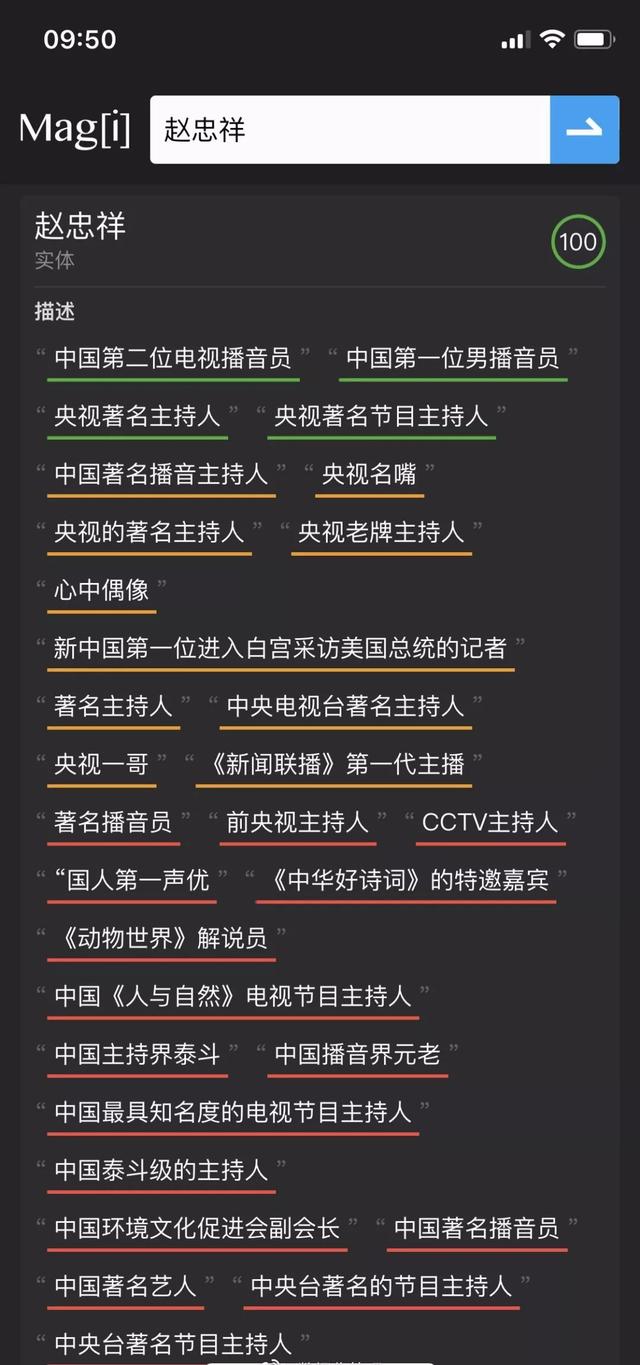Tap the search field containing 赵忠祥
The width and height of the screenshot is (640, 1365).
349,130
